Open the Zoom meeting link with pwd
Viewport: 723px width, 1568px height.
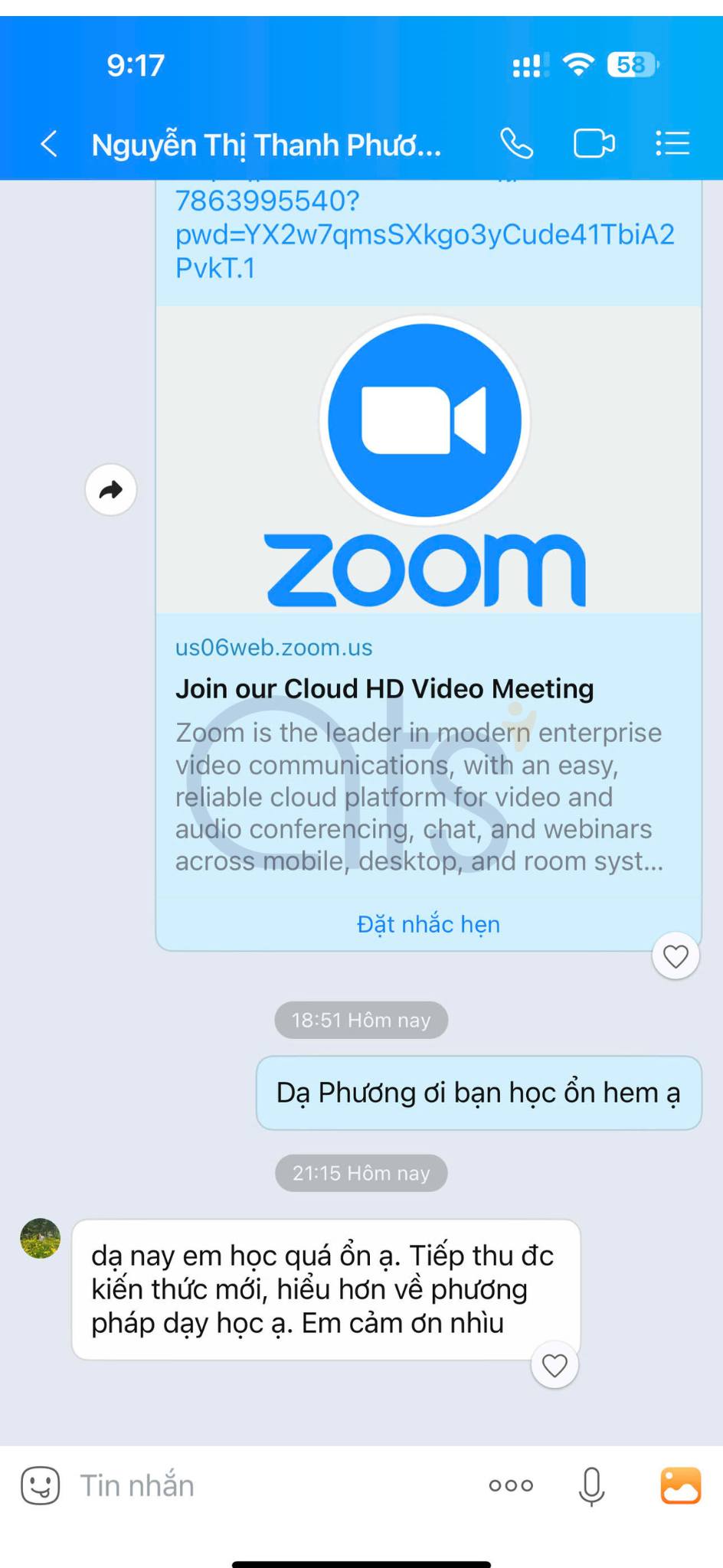coord(424,234)
